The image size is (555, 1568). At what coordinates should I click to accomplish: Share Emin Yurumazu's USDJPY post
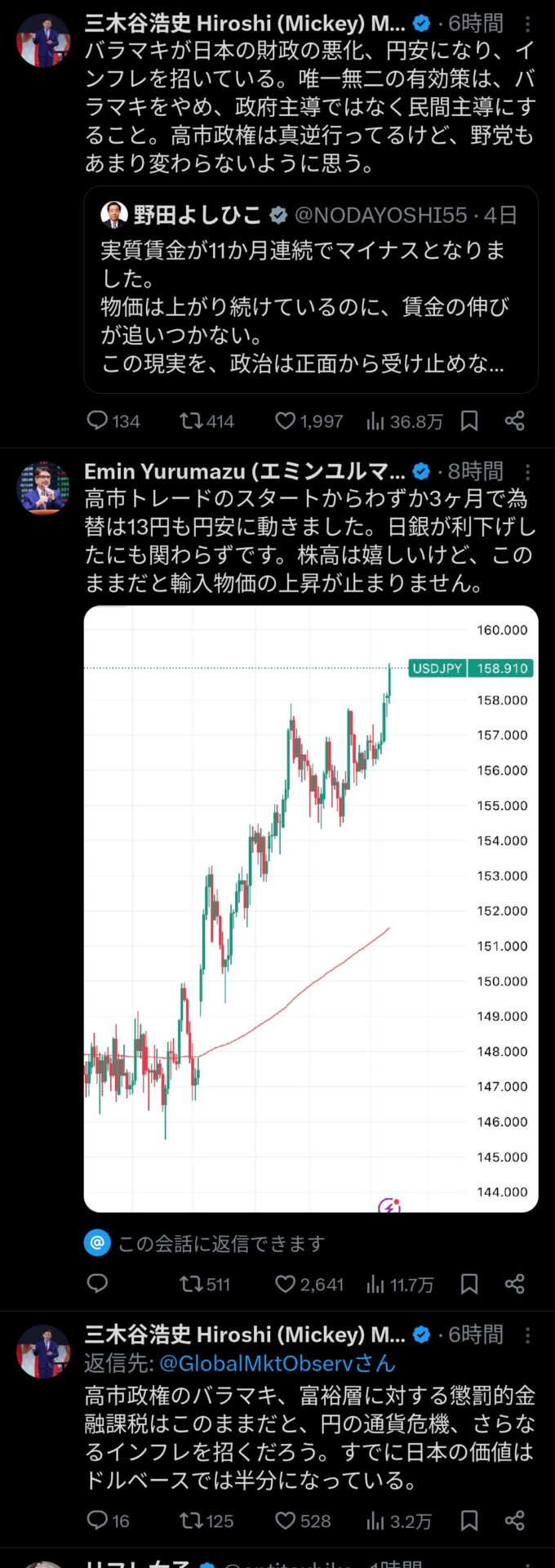514,1284
